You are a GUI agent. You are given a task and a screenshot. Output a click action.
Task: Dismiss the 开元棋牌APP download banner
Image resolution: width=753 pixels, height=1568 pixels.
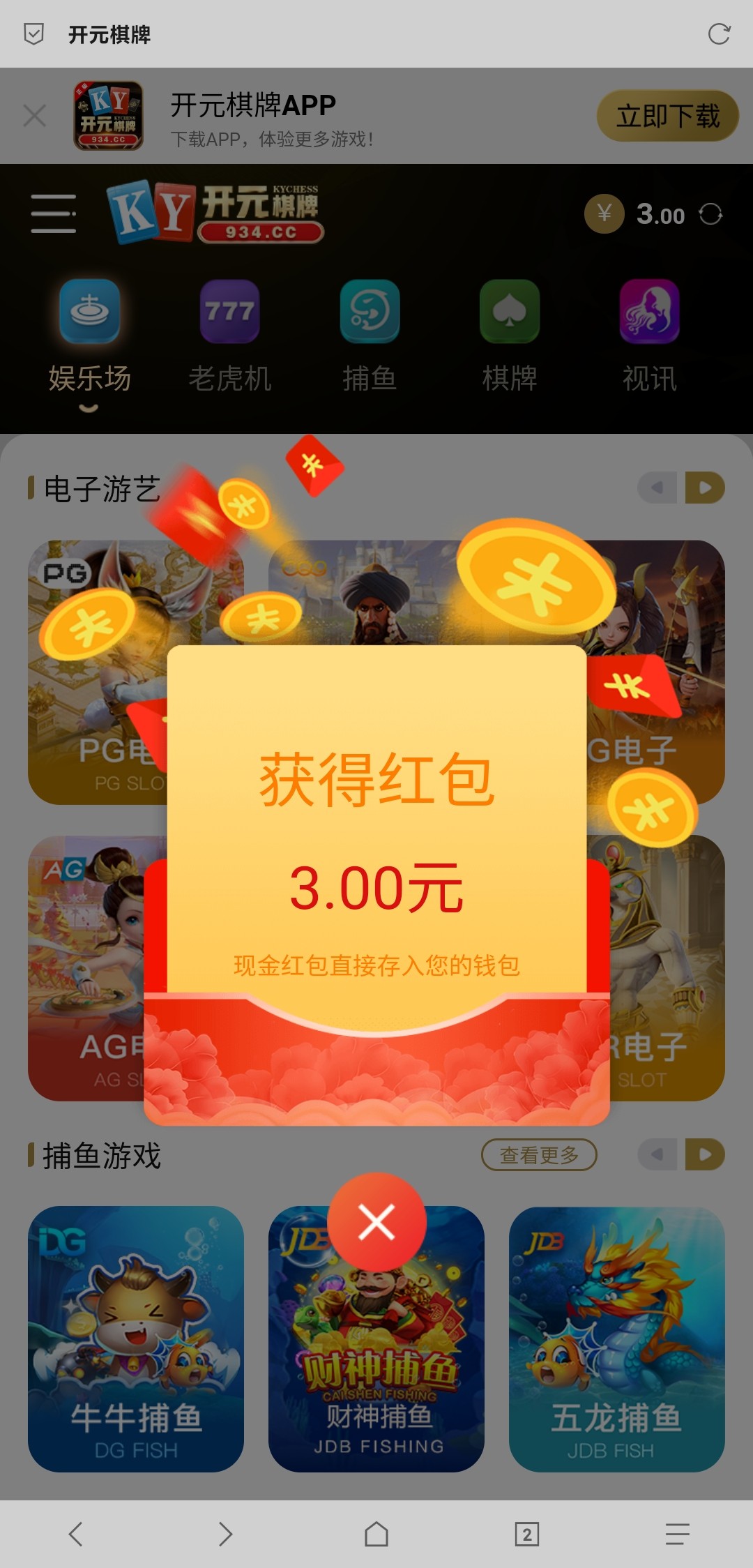coord(34,116)
